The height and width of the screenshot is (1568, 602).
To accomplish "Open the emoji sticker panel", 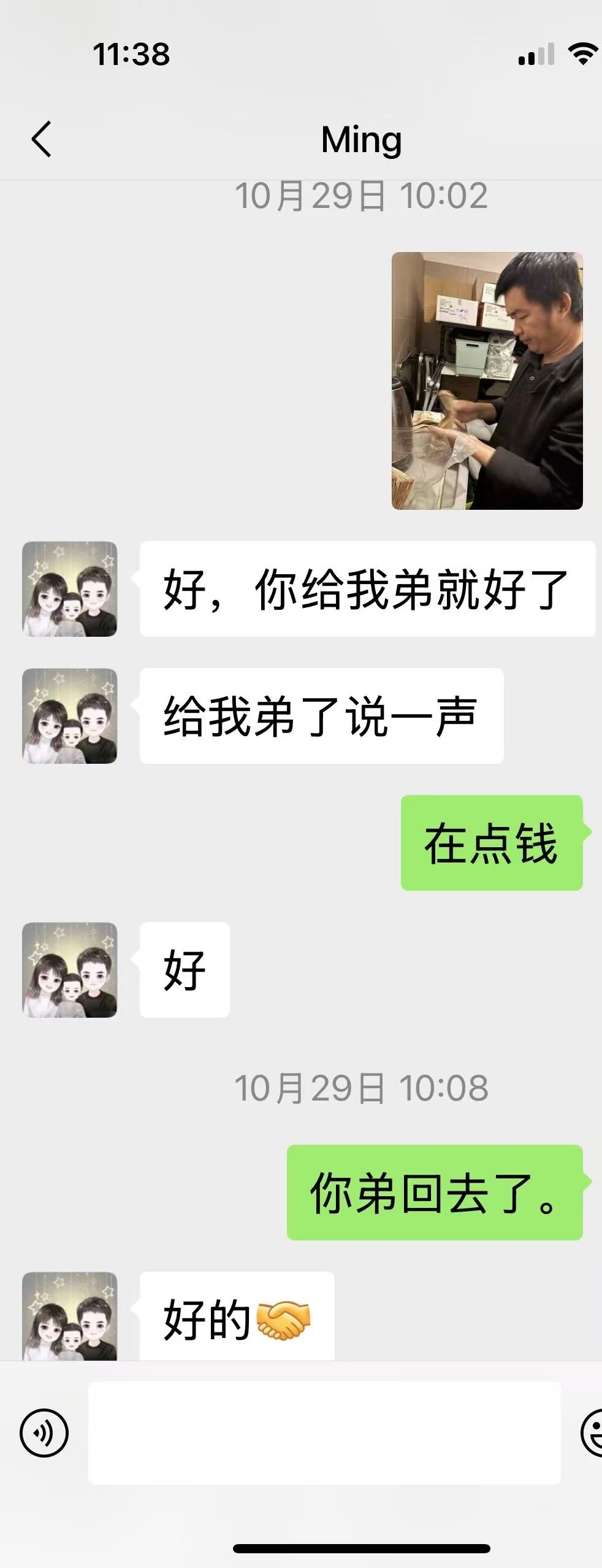I will click(592, 1433).
